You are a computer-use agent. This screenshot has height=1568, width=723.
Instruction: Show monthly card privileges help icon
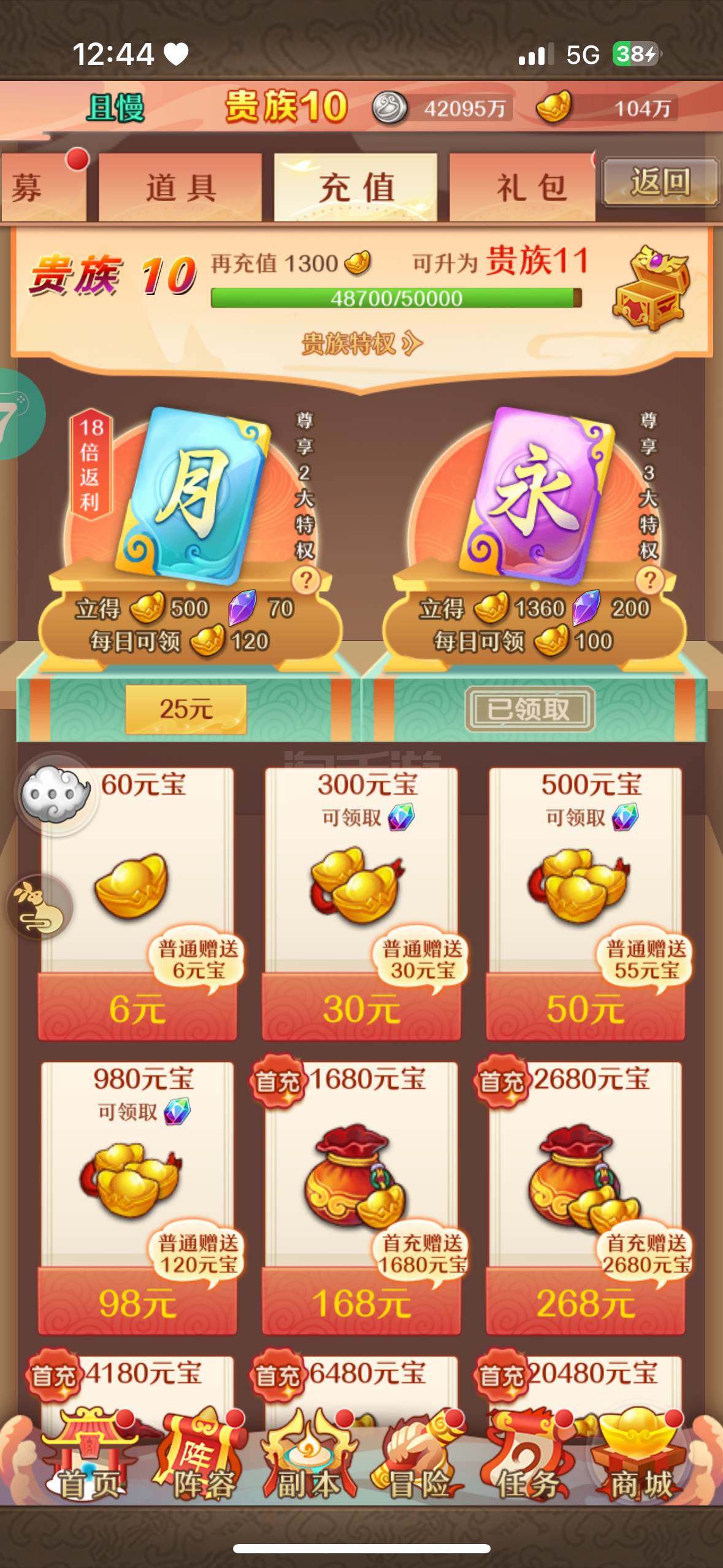pyautogui.click(x=305, y=579)
